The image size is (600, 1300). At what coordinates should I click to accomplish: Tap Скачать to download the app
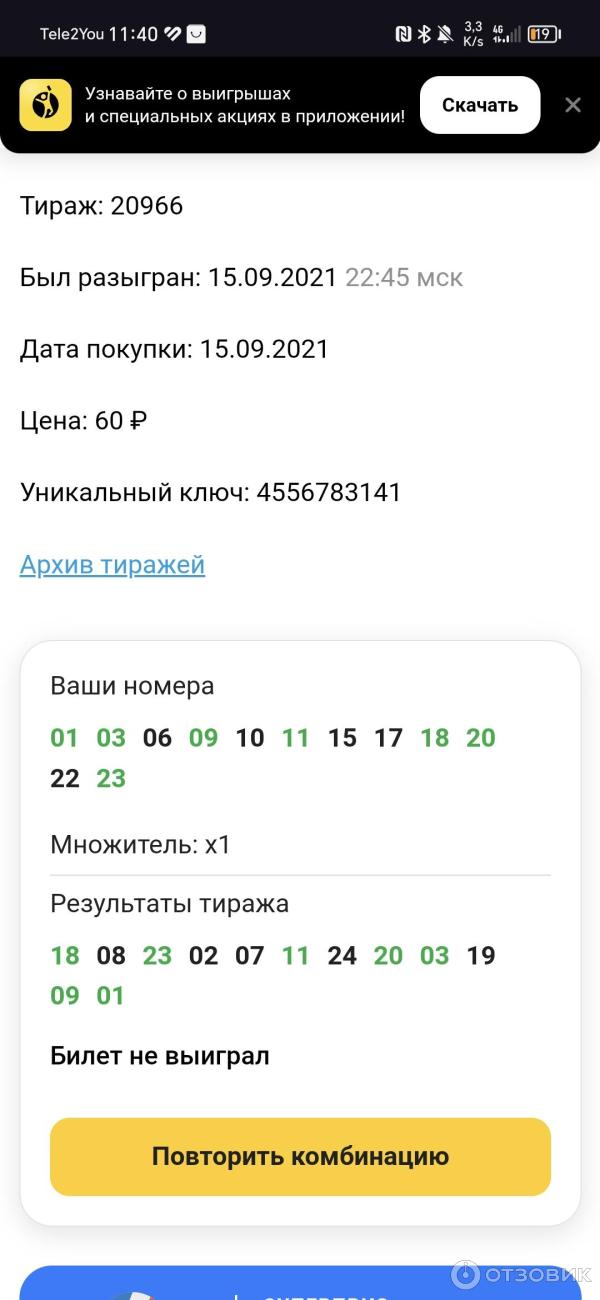coord(480,105)
